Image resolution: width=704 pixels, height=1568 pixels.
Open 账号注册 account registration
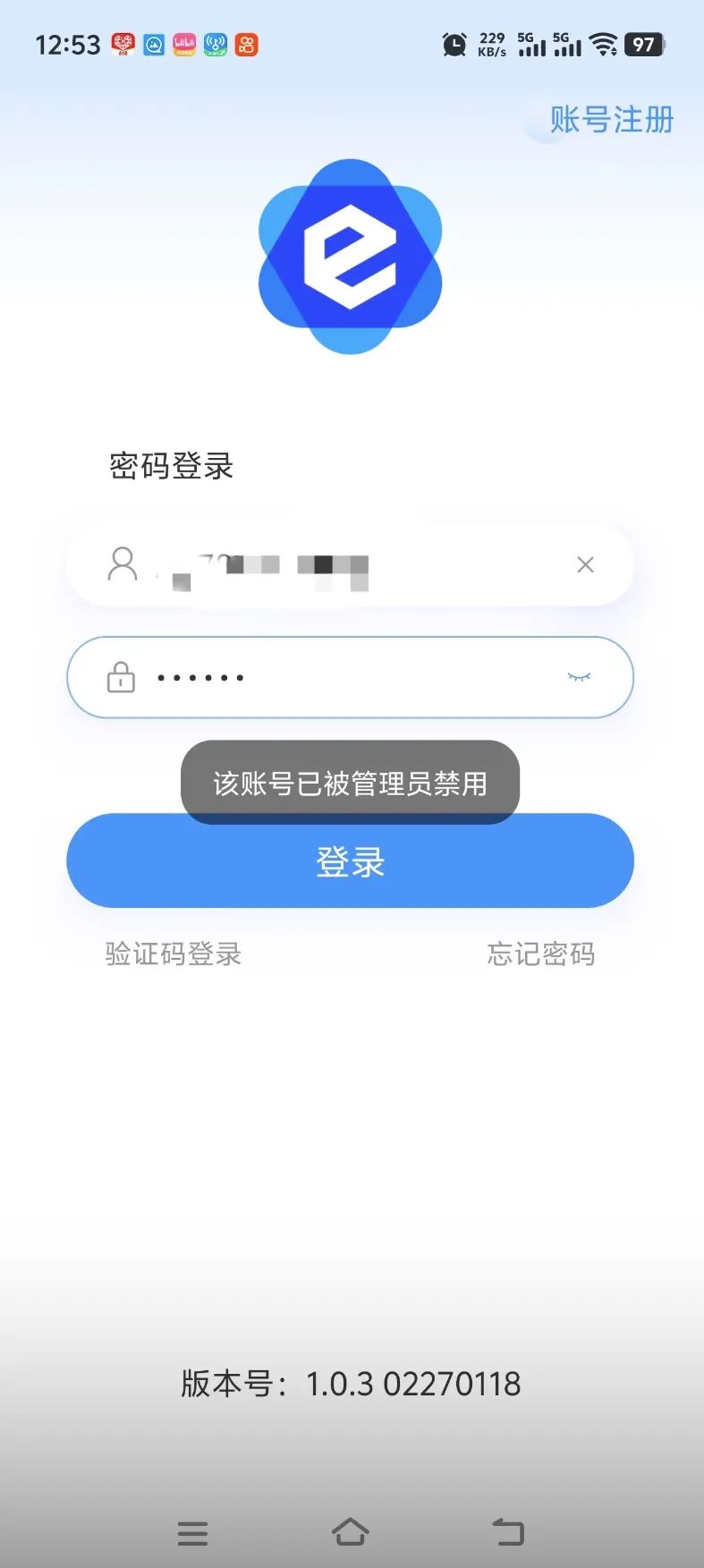click(611, 119)
